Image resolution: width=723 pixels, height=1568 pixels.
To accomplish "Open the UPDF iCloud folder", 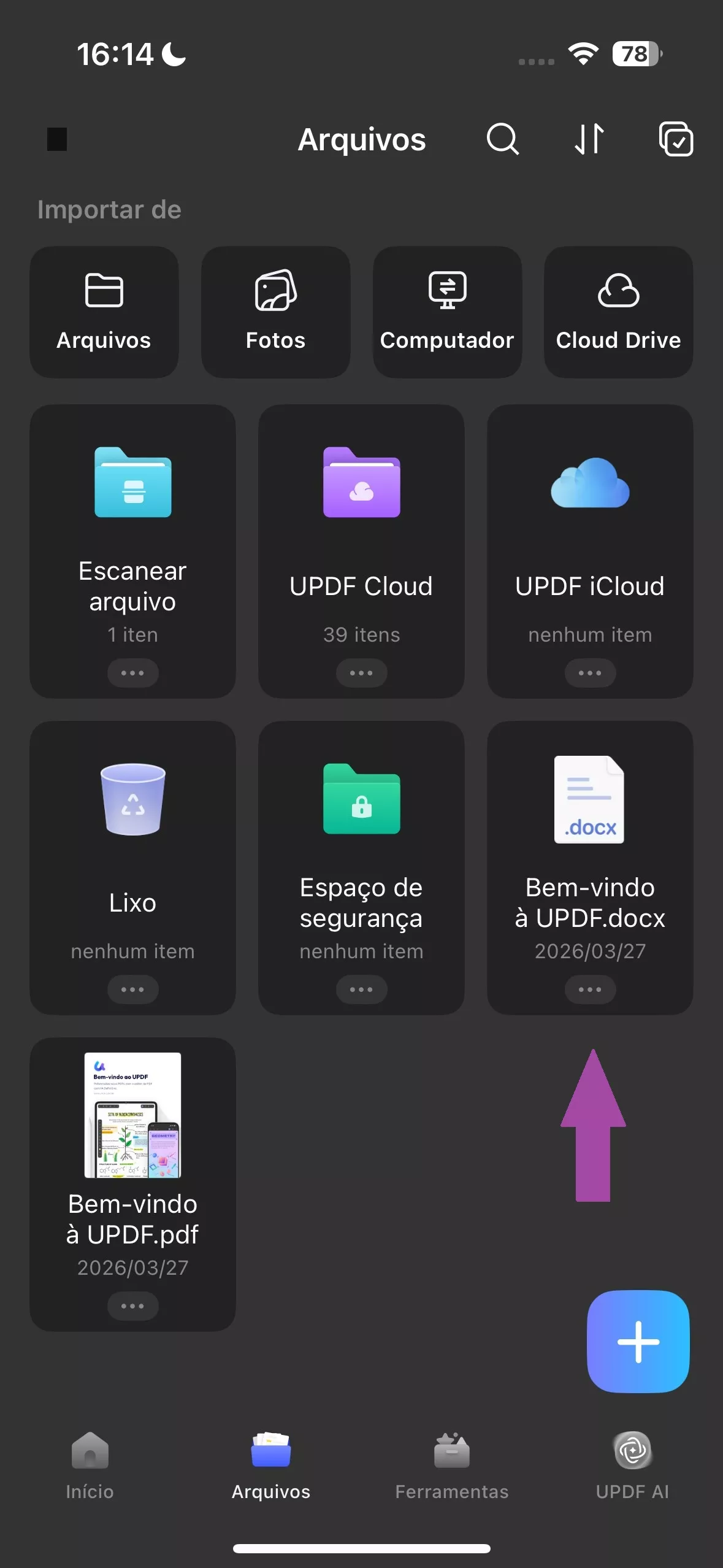I will [589, 540].
